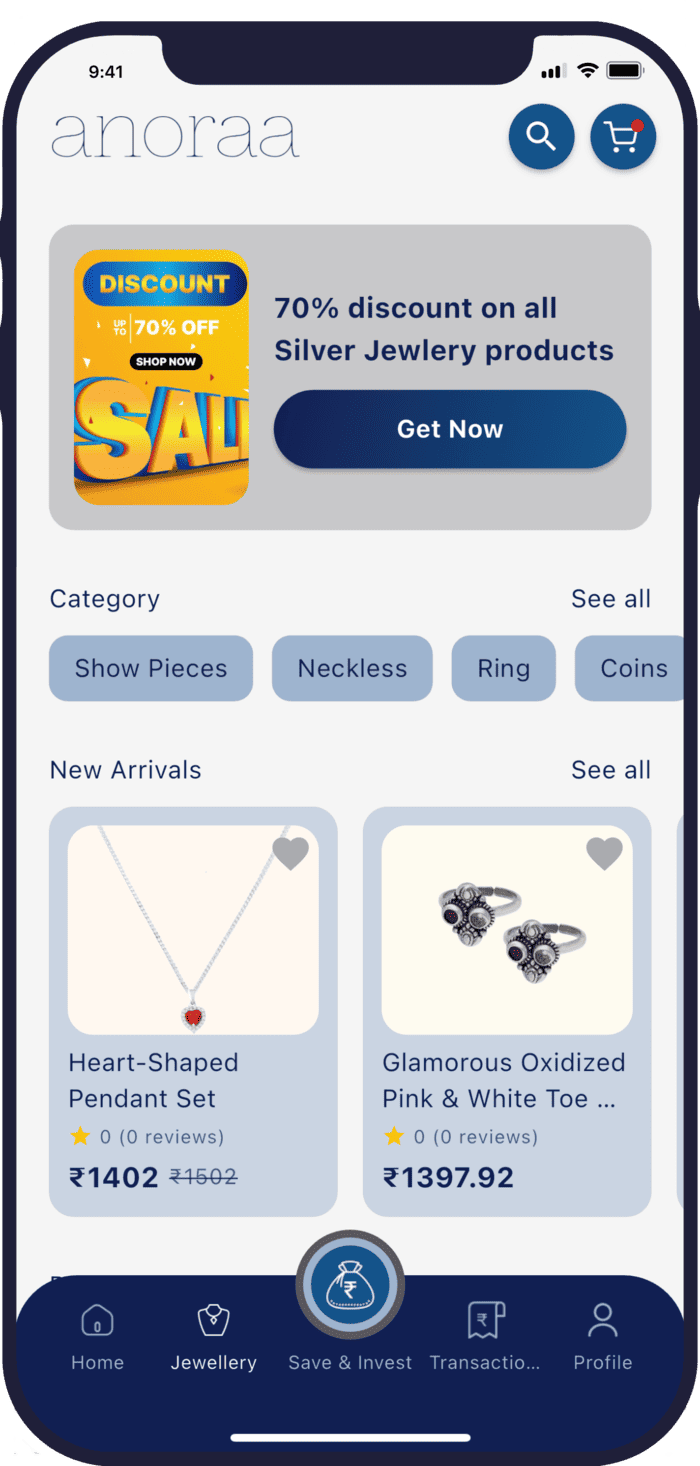Go to the Transactions tab
700x1466 pixels.
[x=485, y=1337]
